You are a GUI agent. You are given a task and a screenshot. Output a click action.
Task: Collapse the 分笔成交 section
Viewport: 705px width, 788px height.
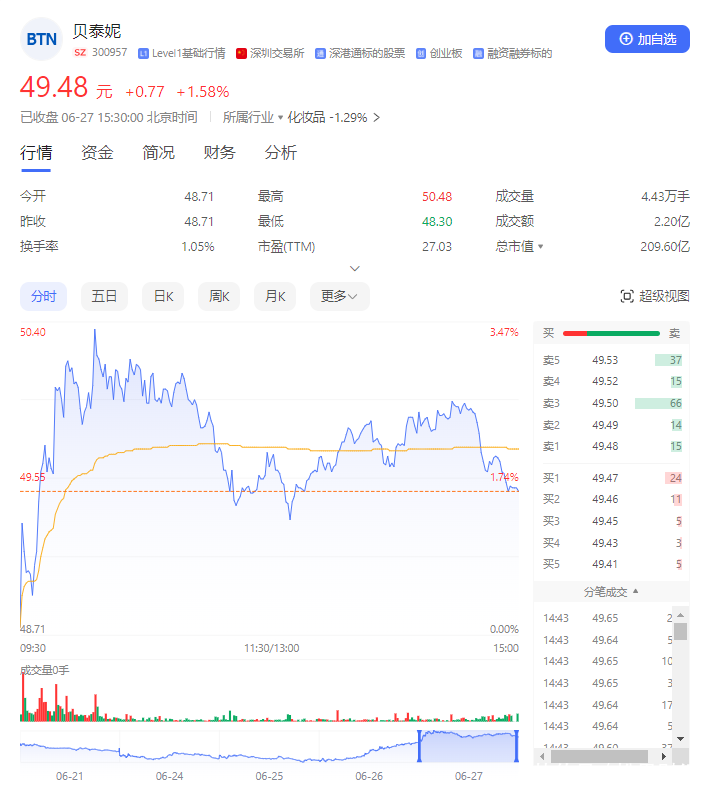(611, 591)
